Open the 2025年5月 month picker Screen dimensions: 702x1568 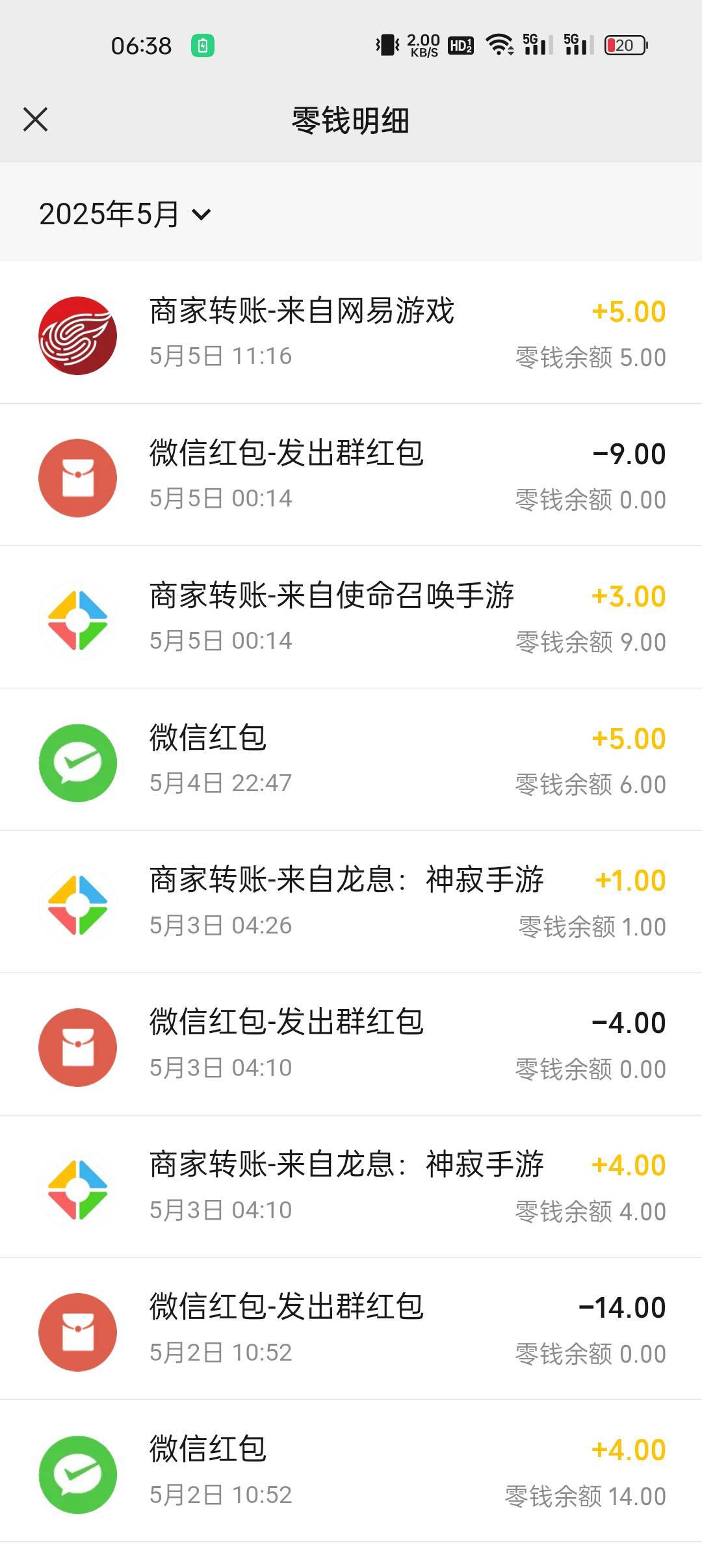125,214
